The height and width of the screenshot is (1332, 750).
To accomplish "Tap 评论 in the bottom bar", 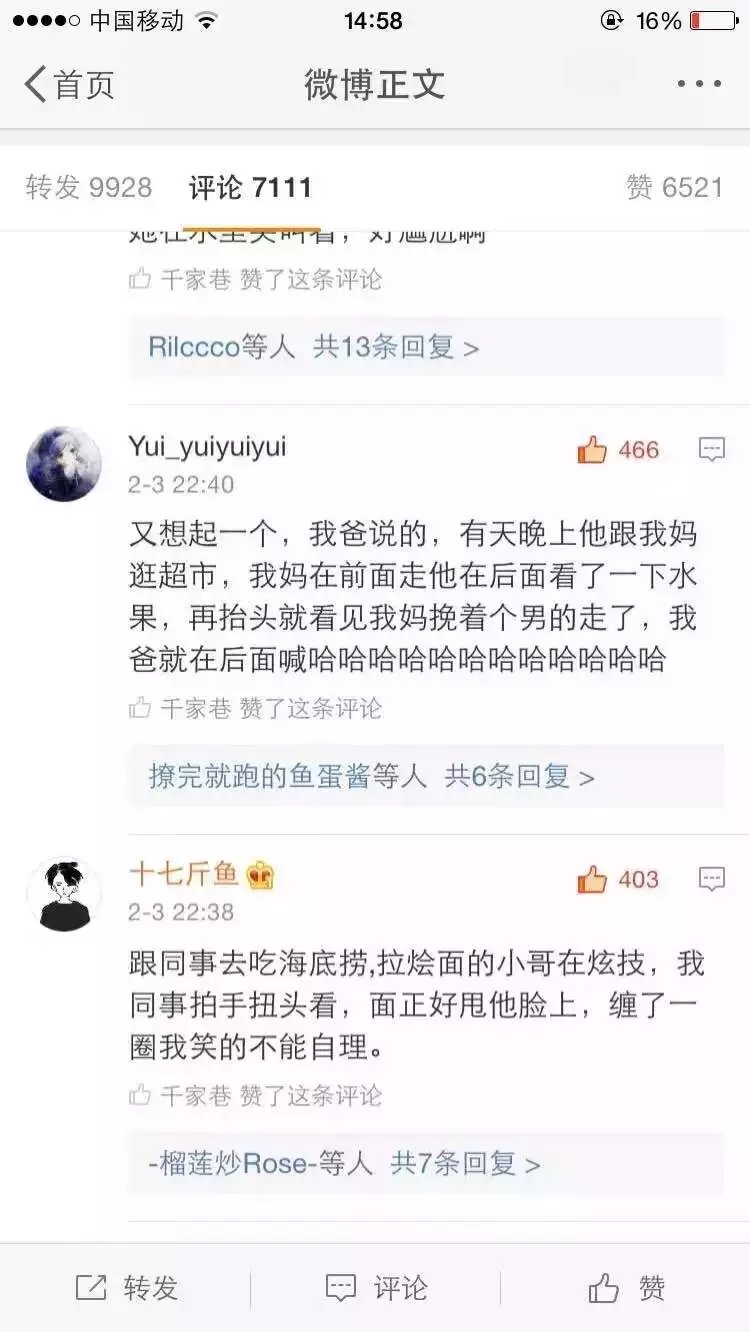I will [x=377, y=1288].
